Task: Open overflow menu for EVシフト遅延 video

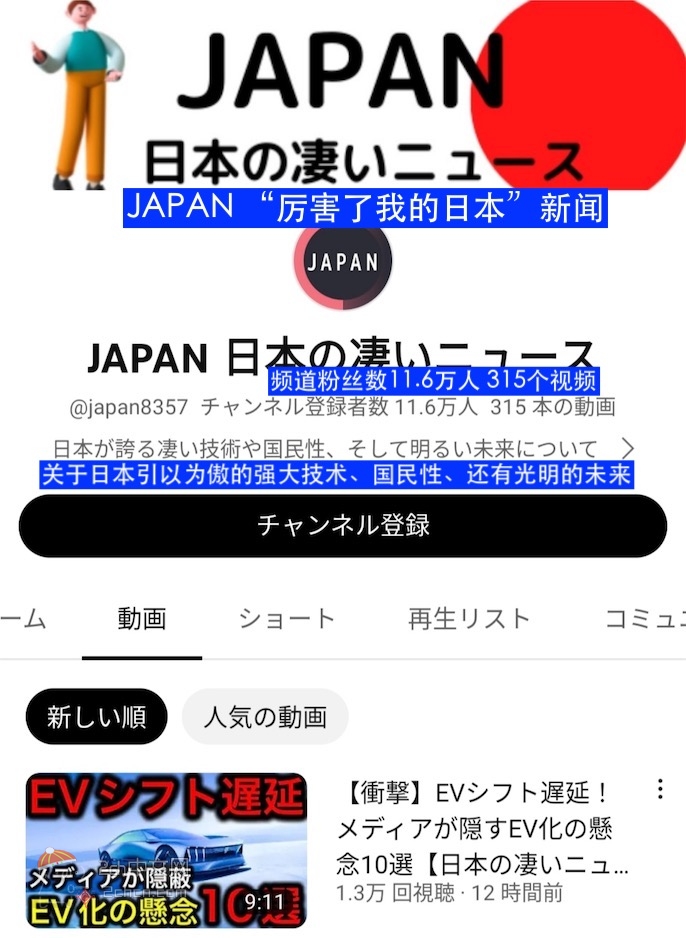Action: click(660, 789)
